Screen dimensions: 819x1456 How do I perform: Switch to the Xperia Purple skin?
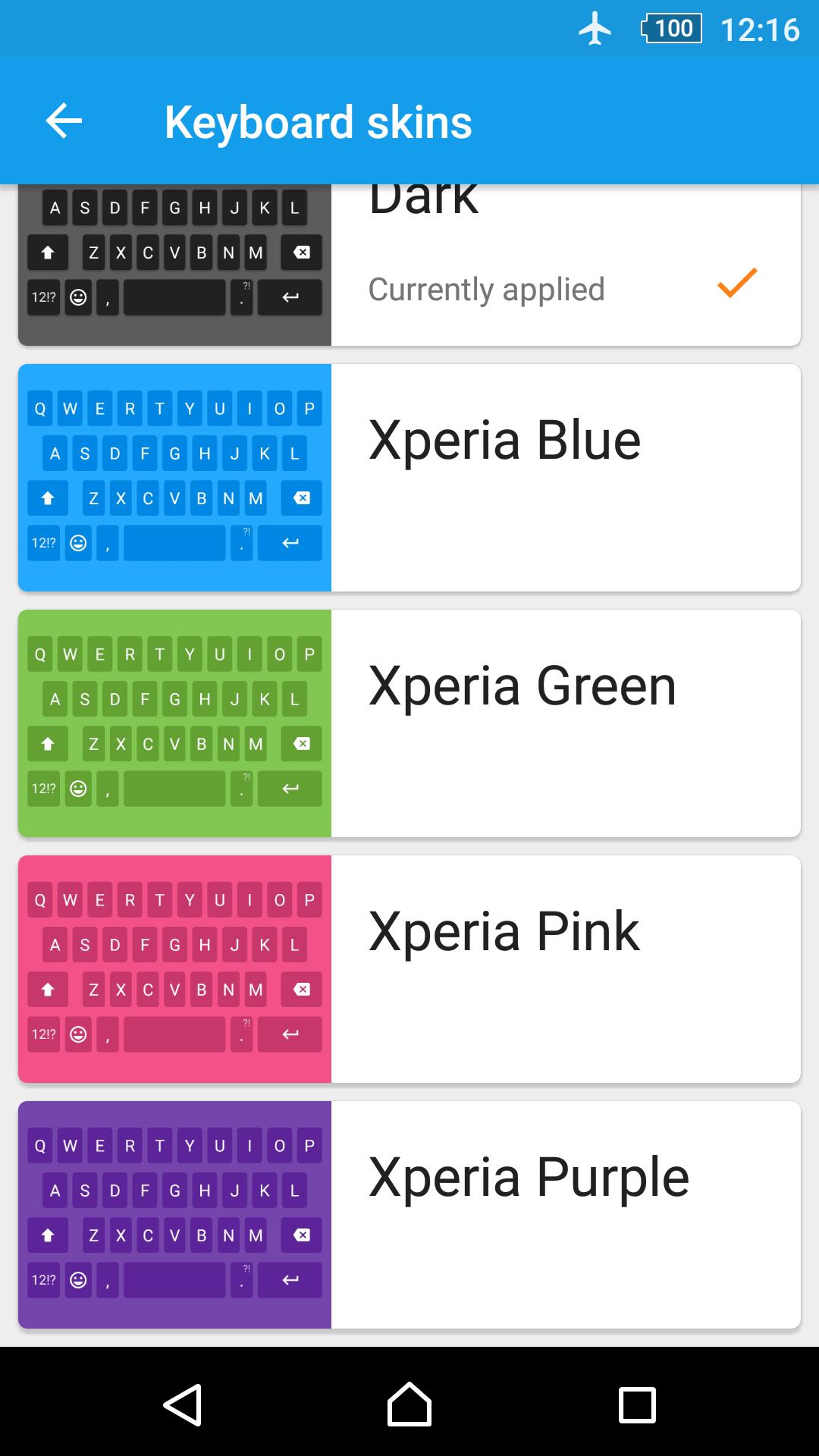pos(409,1215)
